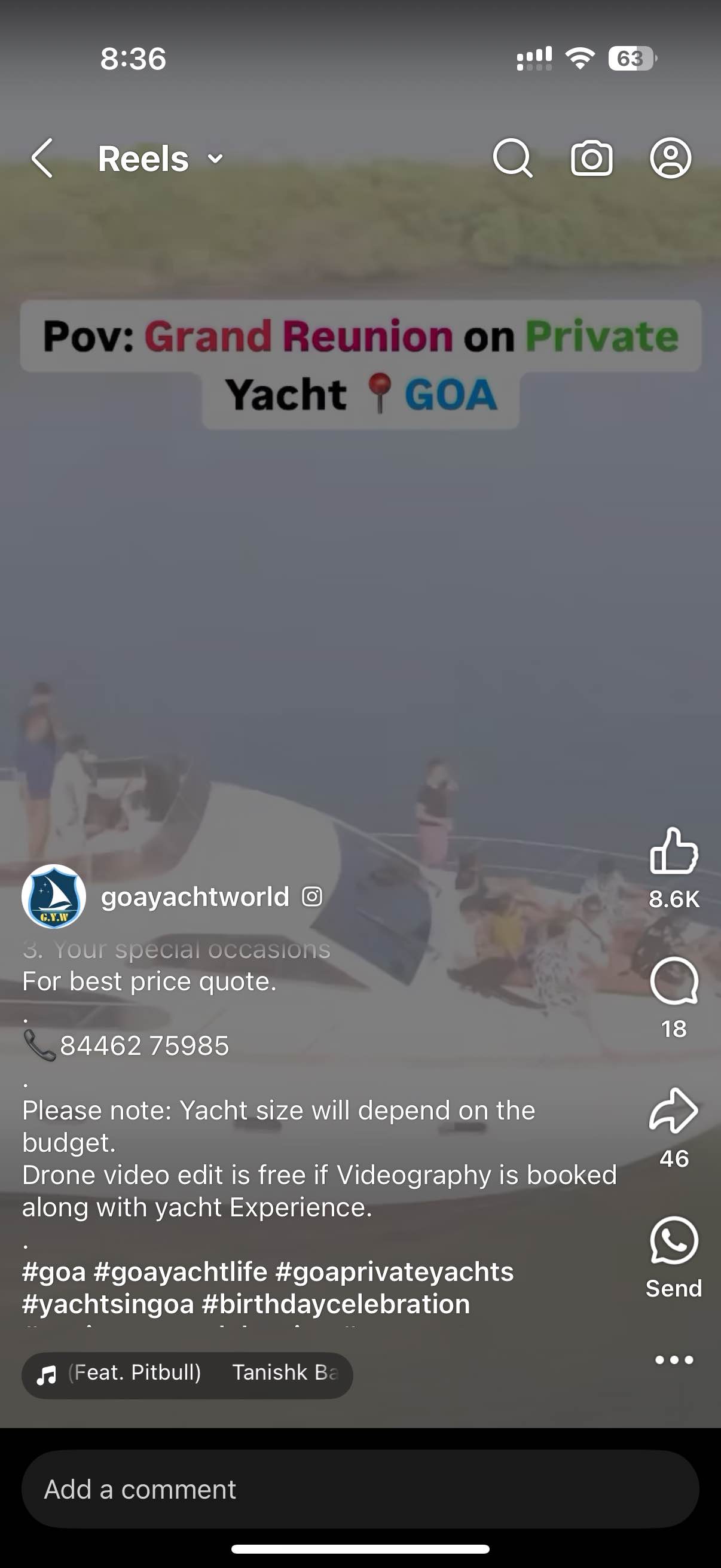Tap the #birthdaycelebration hashtag
Image resolution: width=721 pixels, height=1568 pixels.
335,1304
